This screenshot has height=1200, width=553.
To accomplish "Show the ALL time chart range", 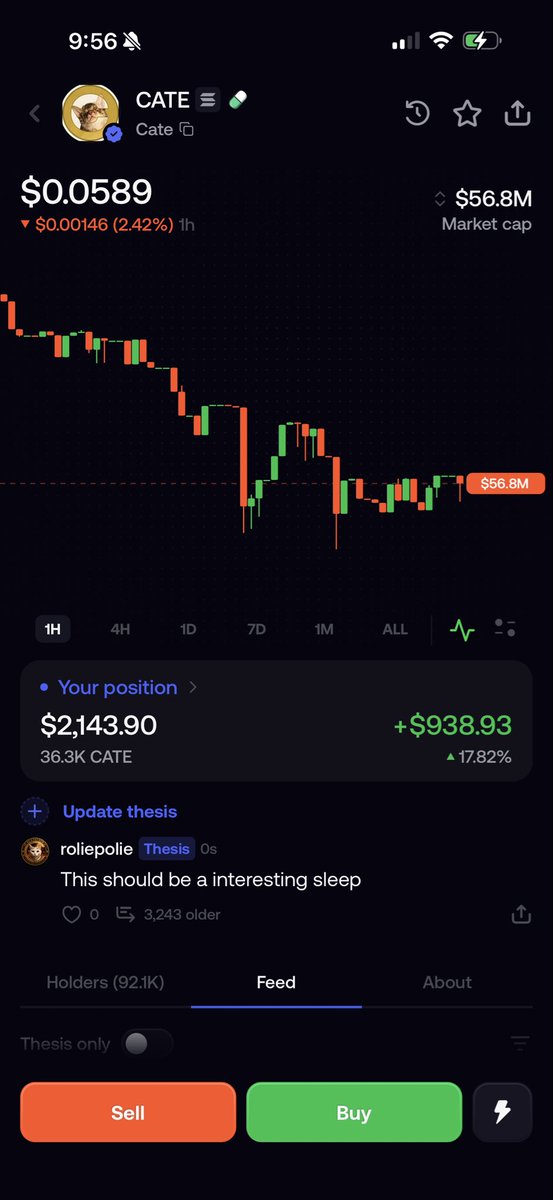I will coord(395,629).
